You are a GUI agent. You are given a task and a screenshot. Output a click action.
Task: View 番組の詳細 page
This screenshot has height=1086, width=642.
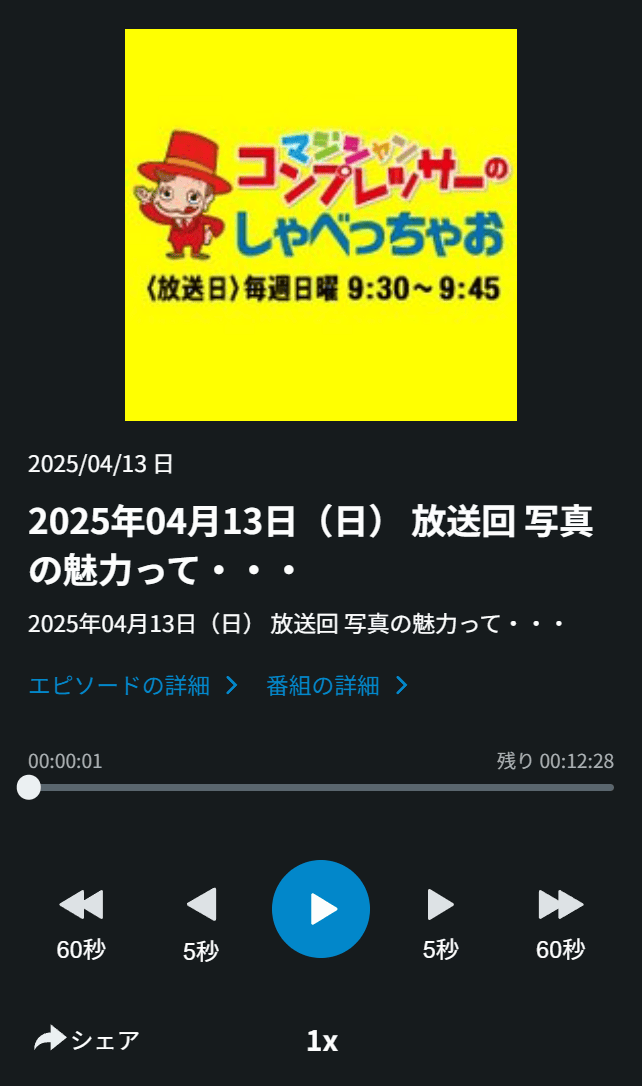(337, 686)
